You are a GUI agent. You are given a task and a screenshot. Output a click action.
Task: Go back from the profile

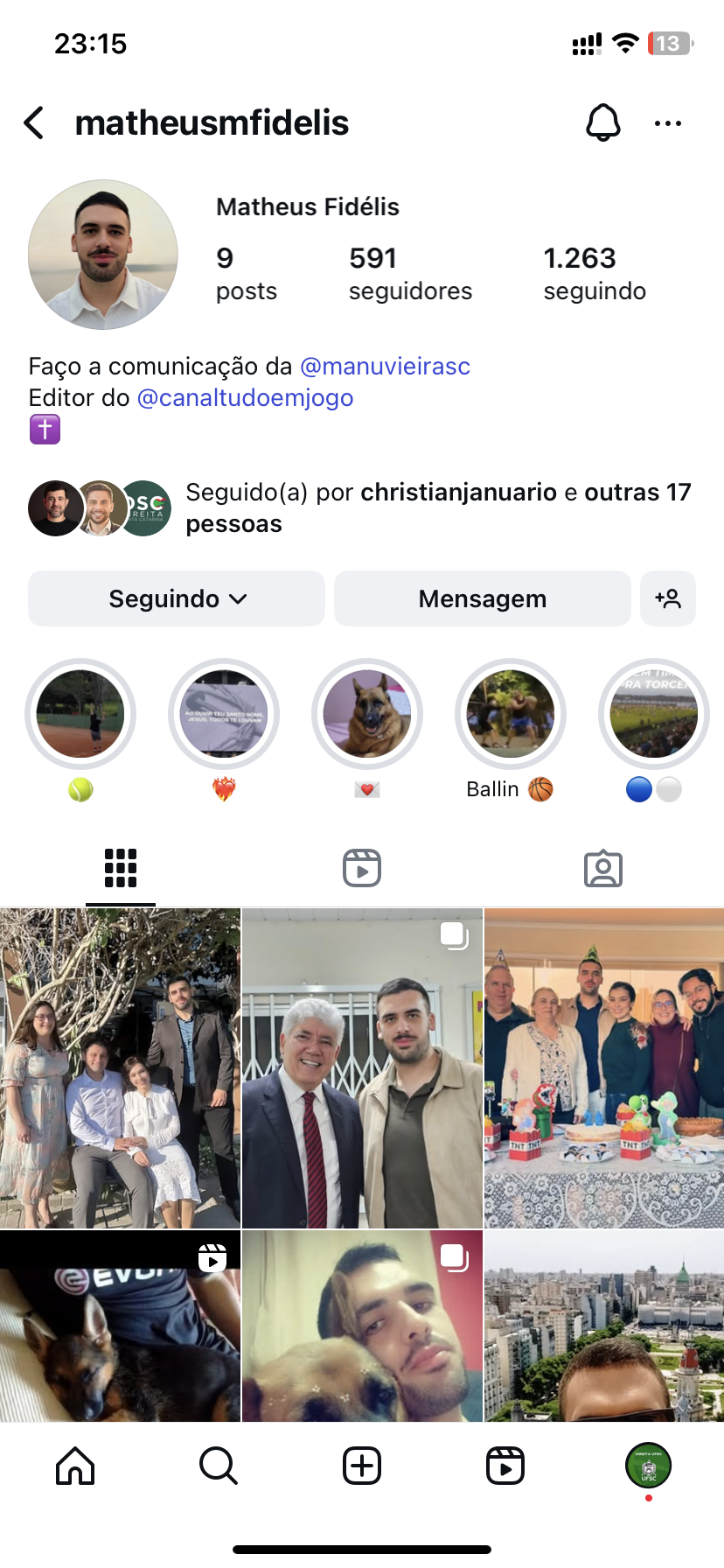pyautogui.click(x=35, y=123)
